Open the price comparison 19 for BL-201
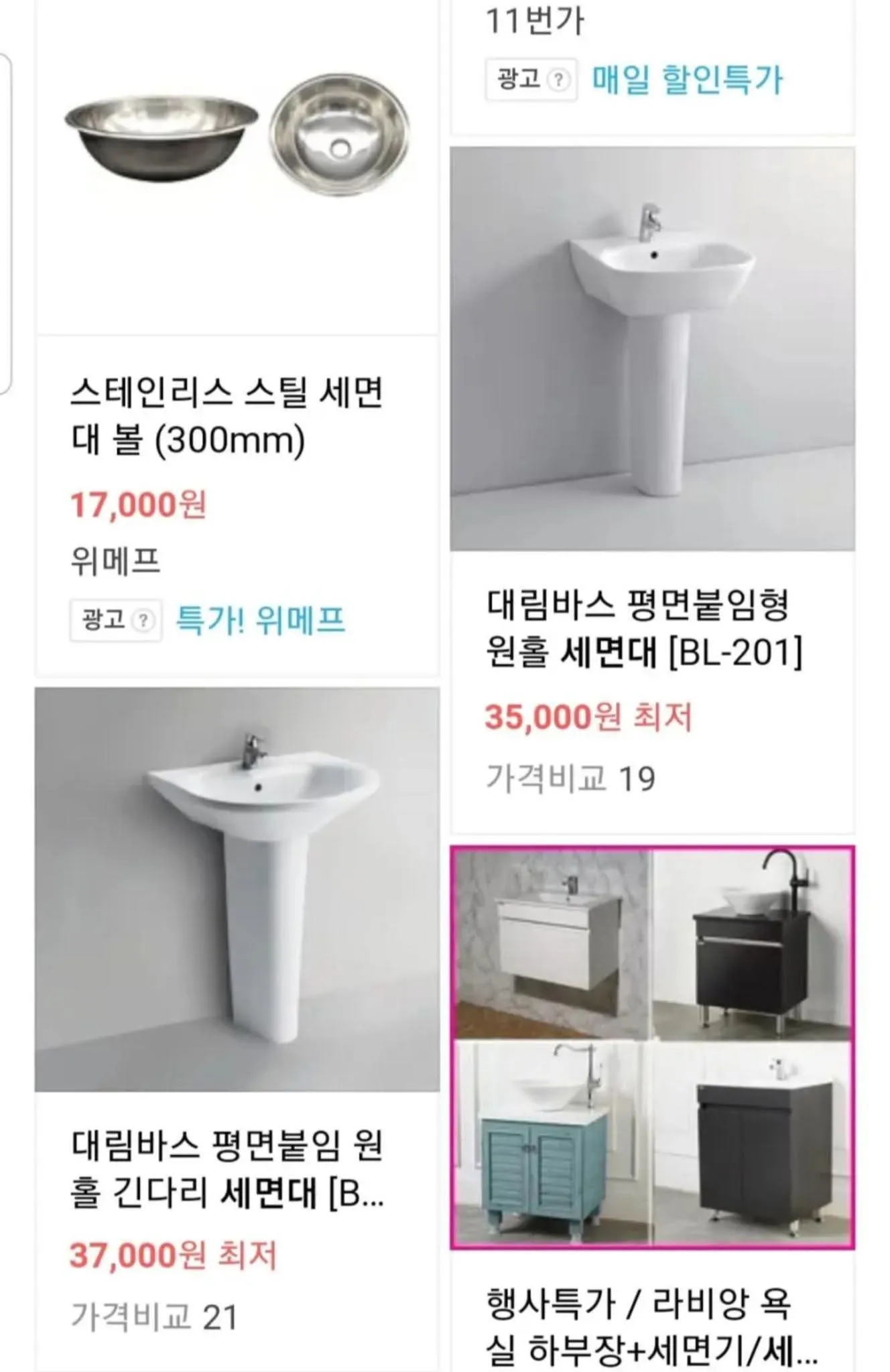Image resolution: width=890 pixels, height=1372 pixels. pos(570,778)
